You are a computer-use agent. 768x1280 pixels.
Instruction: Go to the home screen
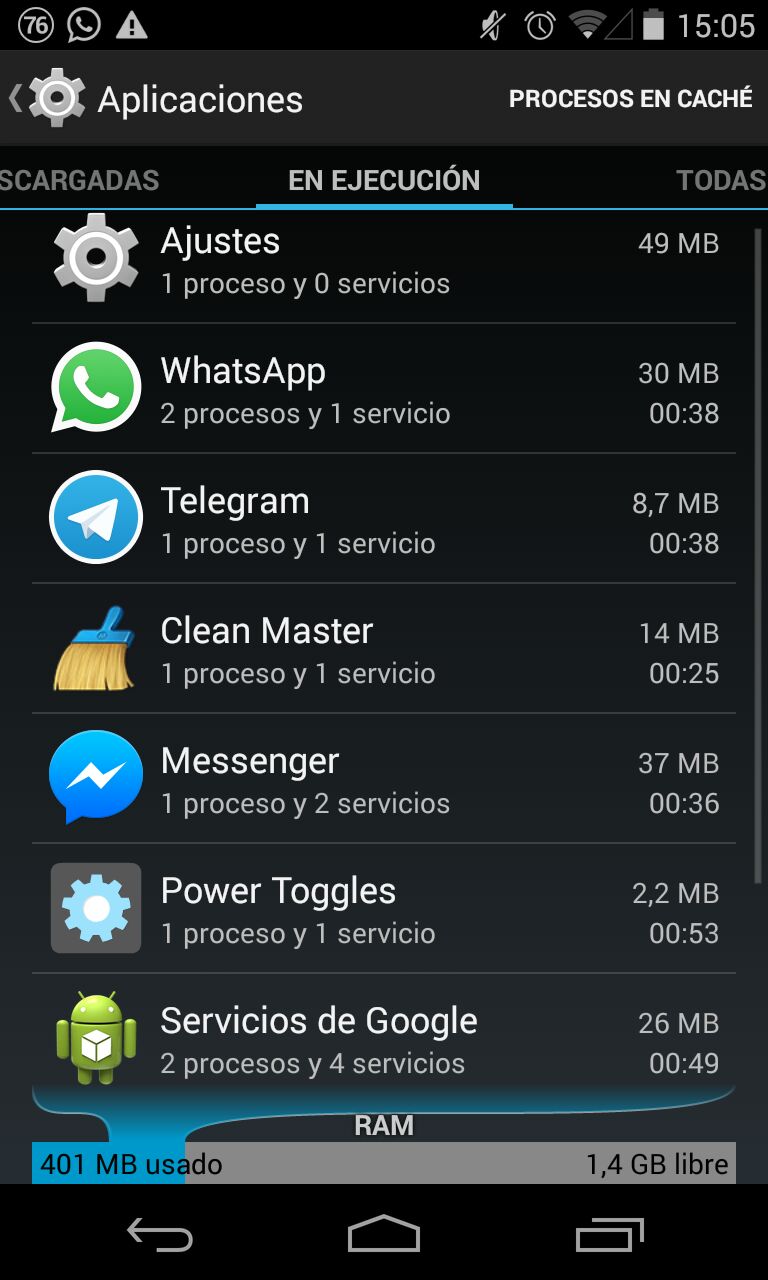pos(384,1236)
